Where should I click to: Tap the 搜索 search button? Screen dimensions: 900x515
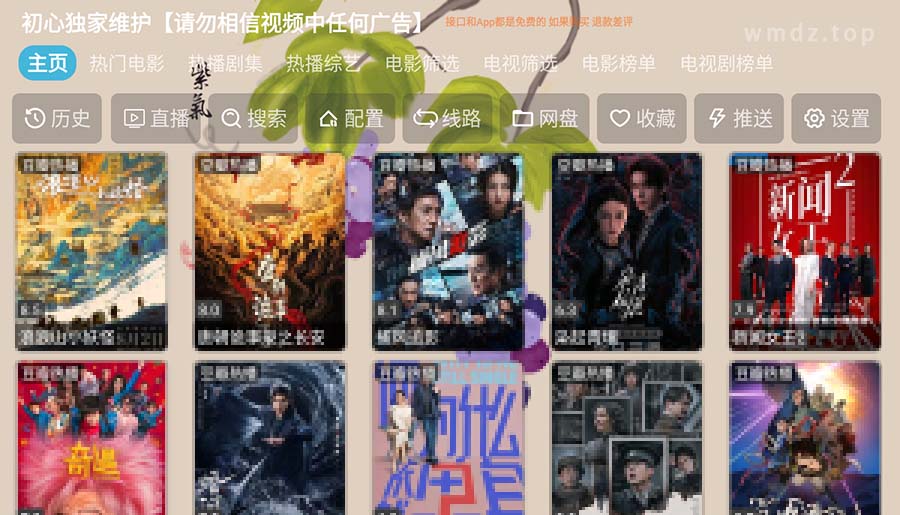253,119
